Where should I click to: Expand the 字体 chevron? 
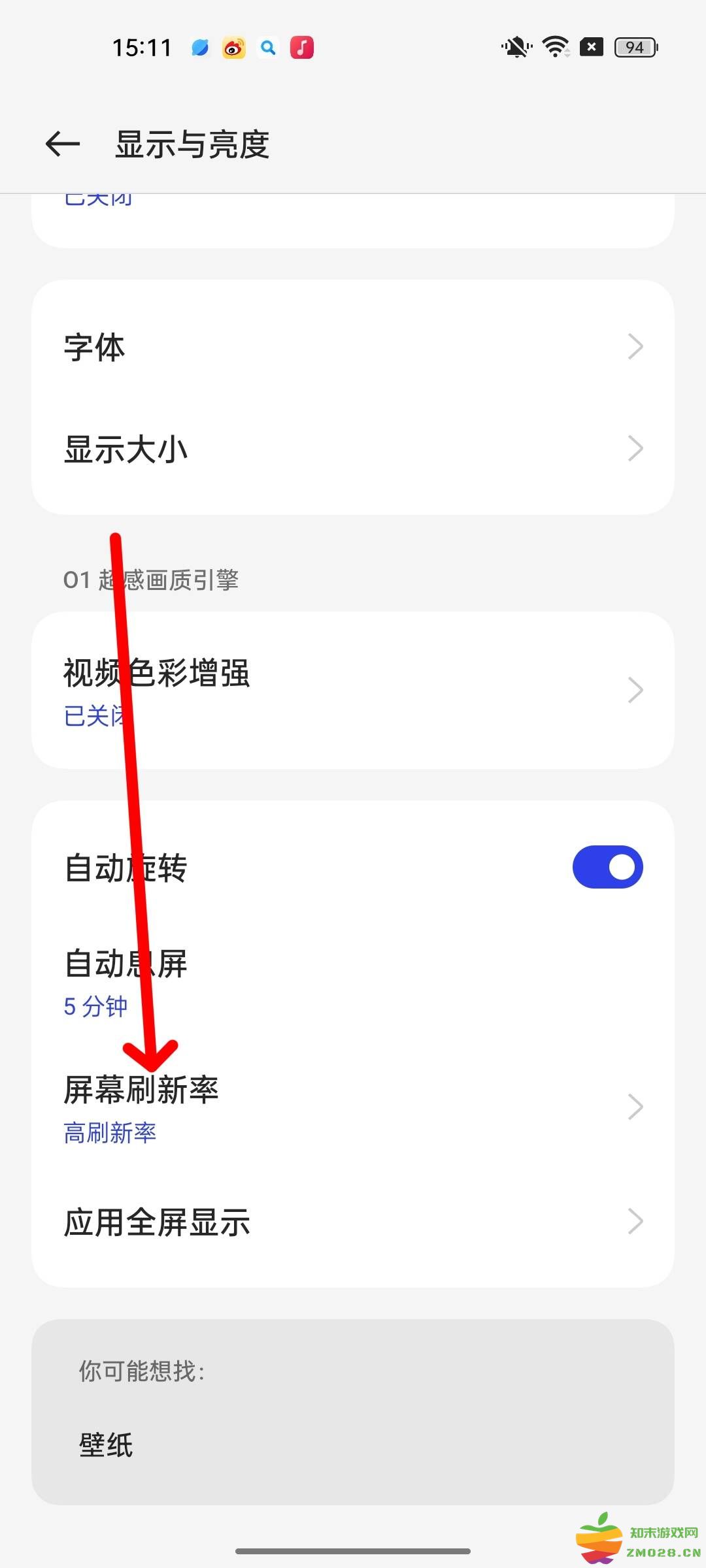pos(635,347)
